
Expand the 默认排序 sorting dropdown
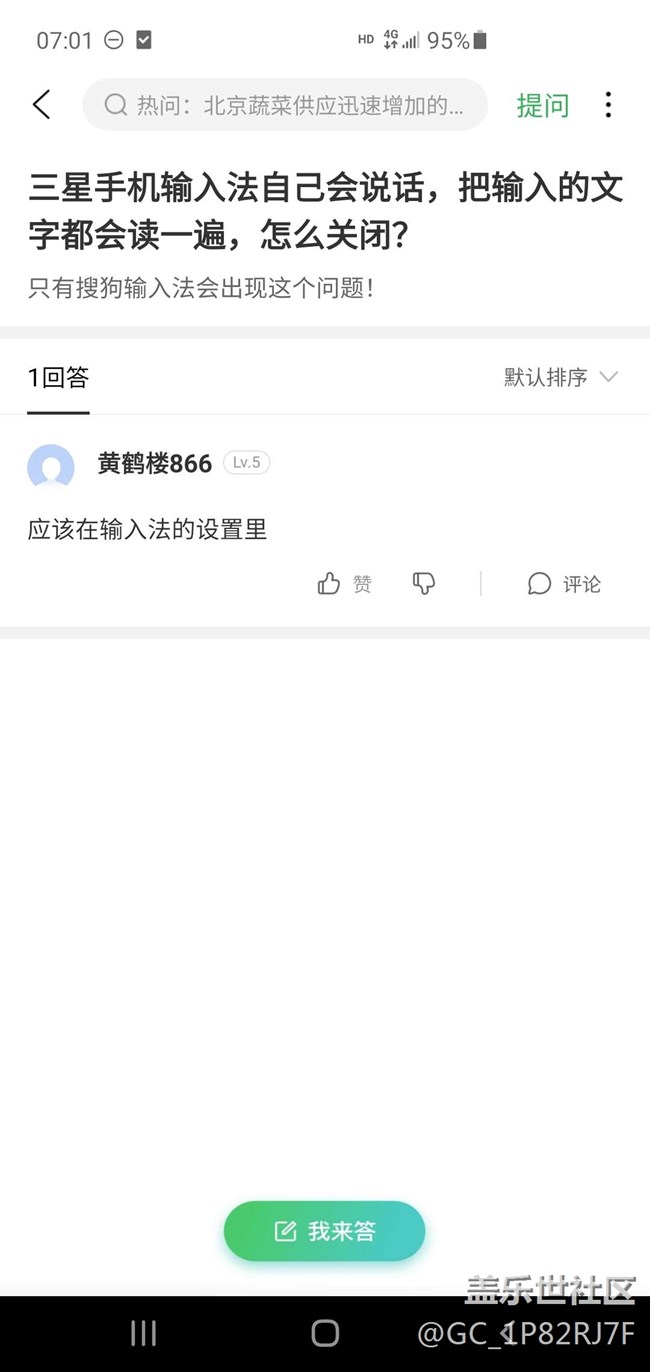click(561, 377)
